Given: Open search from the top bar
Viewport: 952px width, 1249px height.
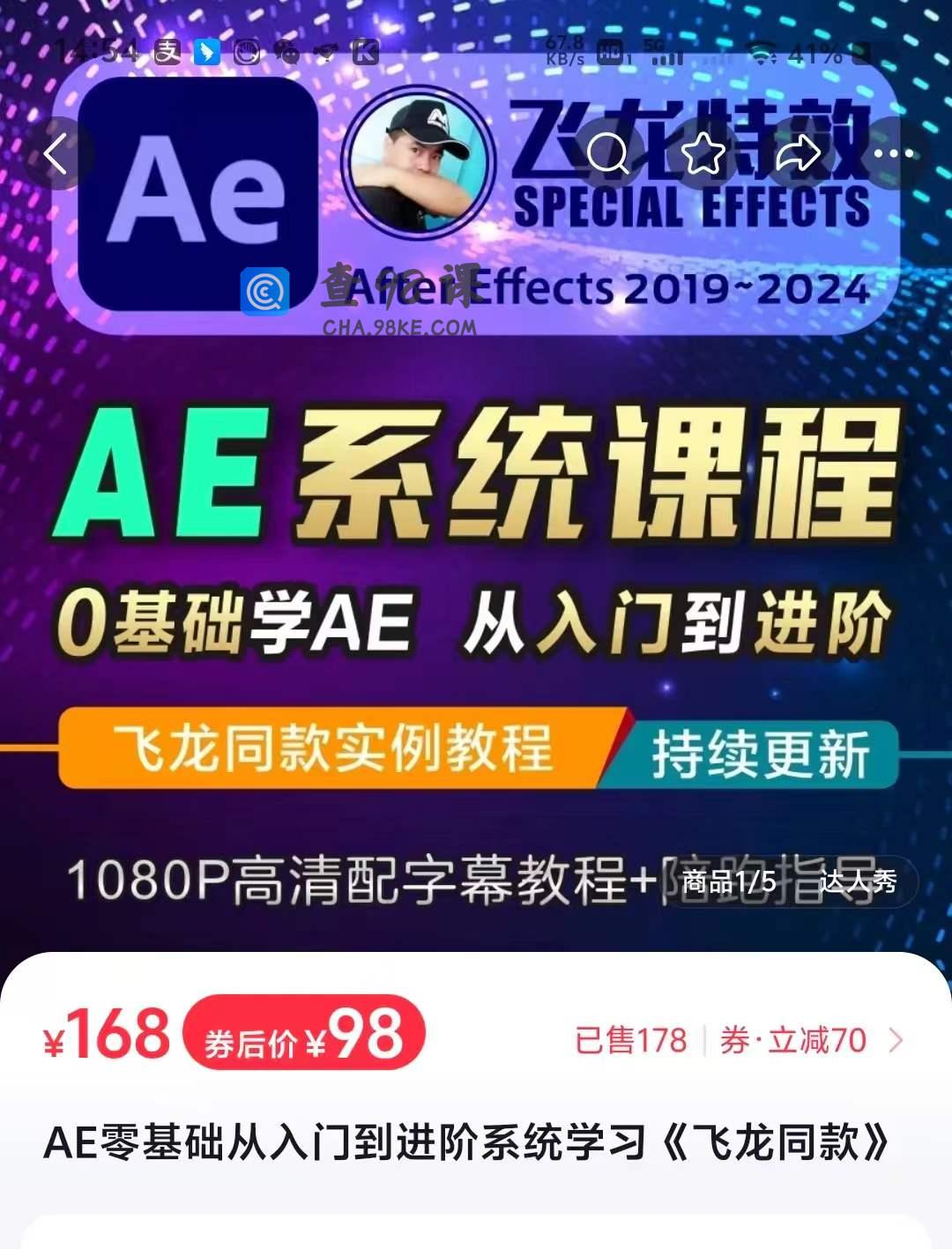Looking at the screenshot, I should point(607,154).
